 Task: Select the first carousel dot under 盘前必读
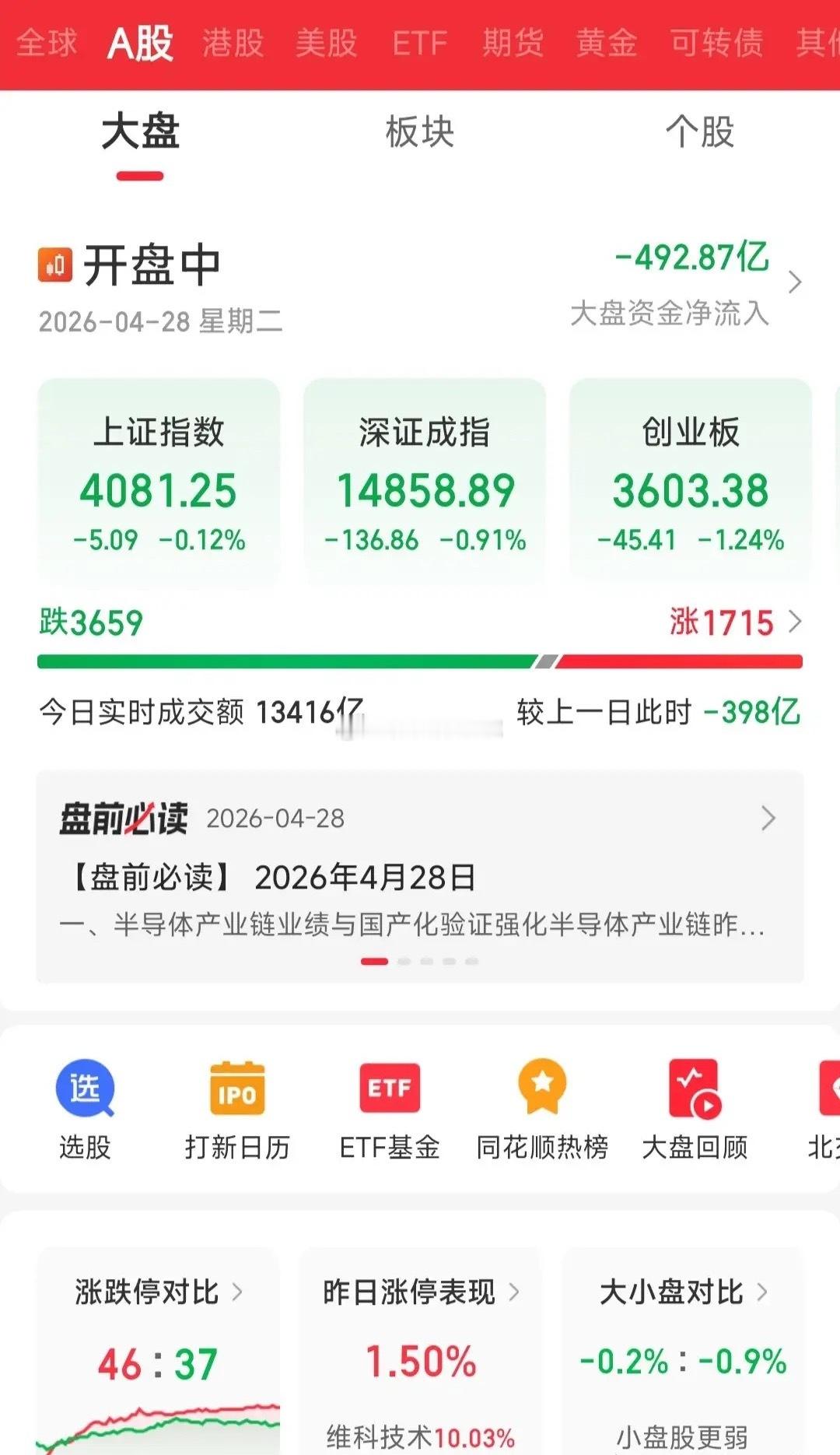[x=376, y=961]
